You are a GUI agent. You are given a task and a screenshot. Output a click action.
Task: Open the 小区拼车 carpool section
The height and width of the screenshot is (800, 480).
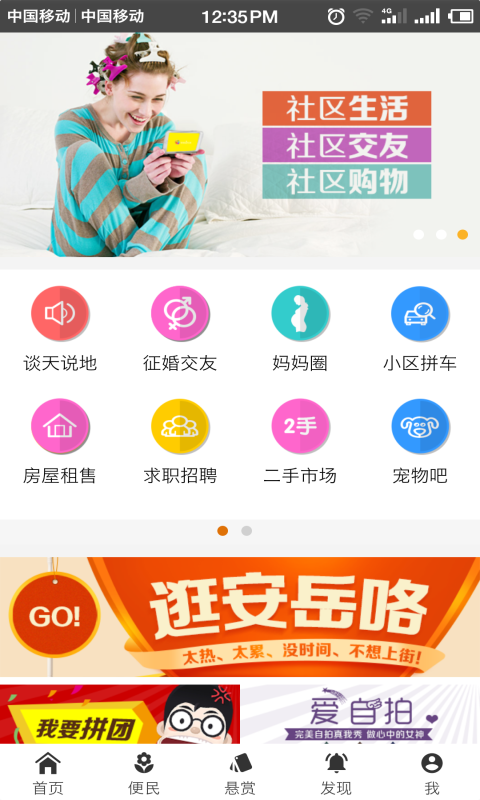click(x=420, y=328)
